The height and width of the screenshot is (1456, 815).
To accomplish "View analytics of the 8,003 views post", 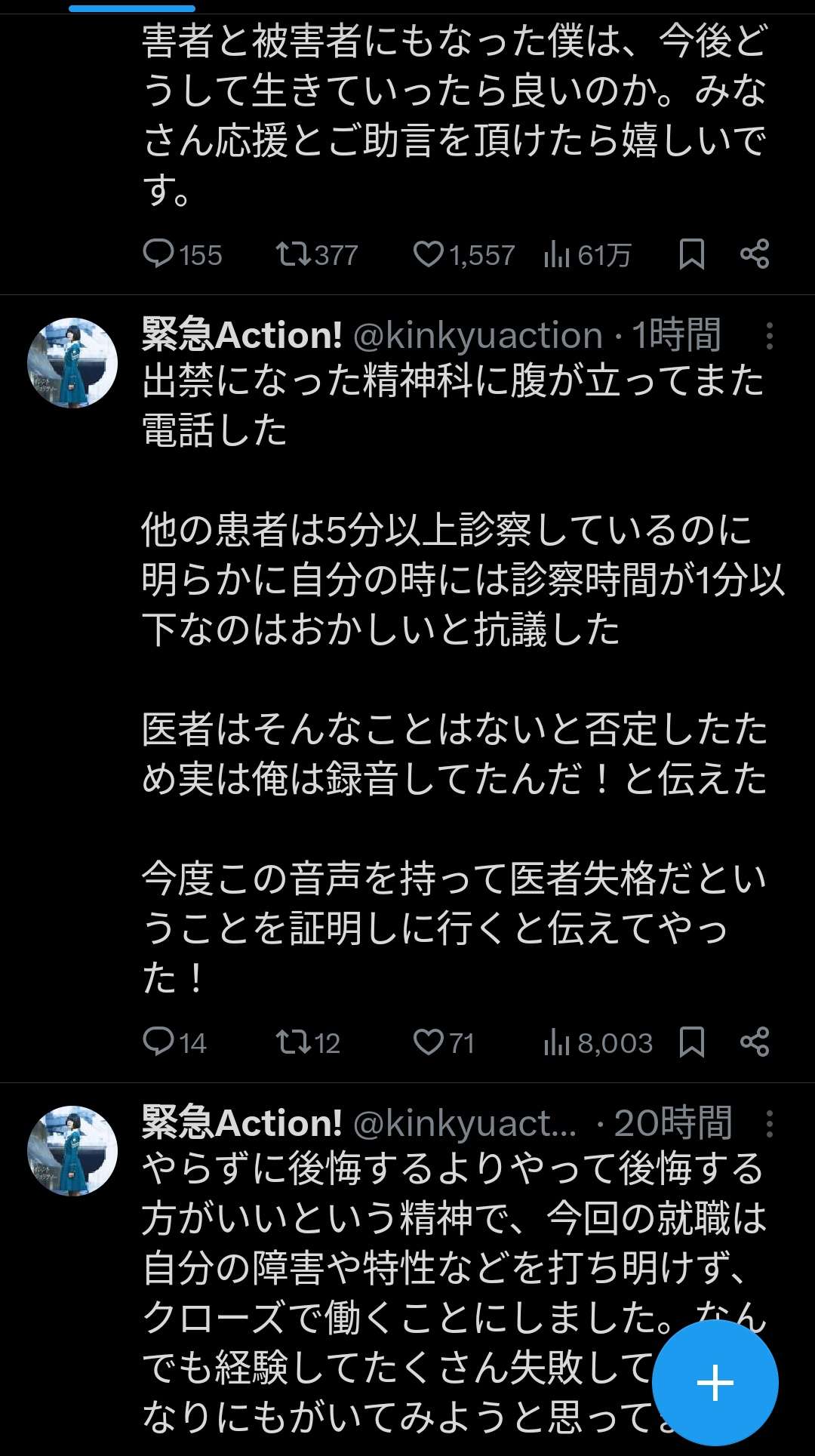I will tap(557, 1042).
